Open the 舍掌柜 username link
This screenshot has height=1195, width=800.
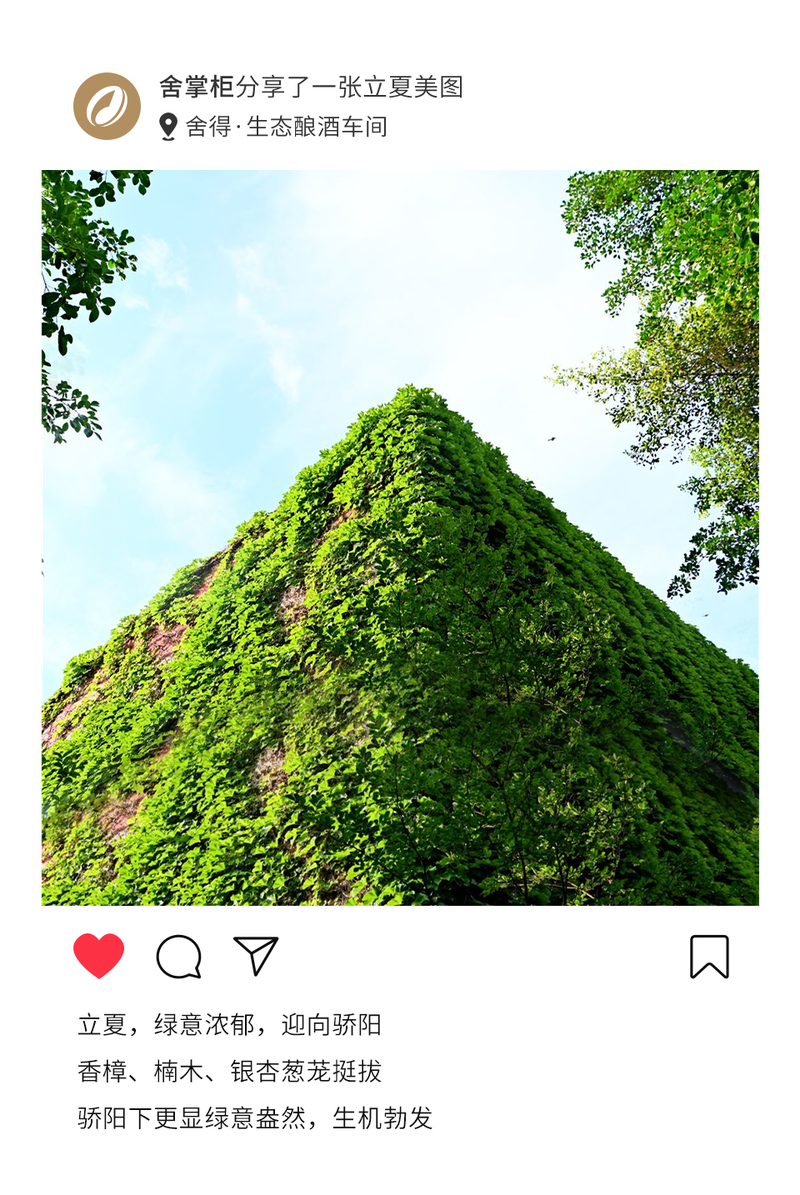[x=190, y=86]
